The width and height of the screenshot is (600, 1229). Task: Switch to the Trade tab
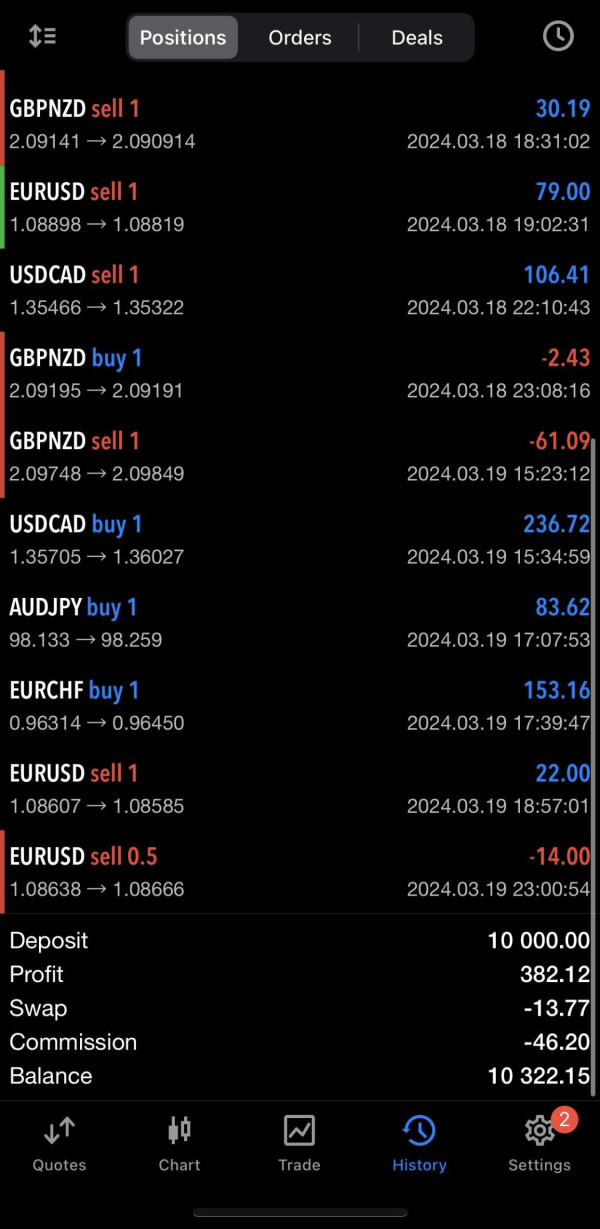pos(299,1143)
